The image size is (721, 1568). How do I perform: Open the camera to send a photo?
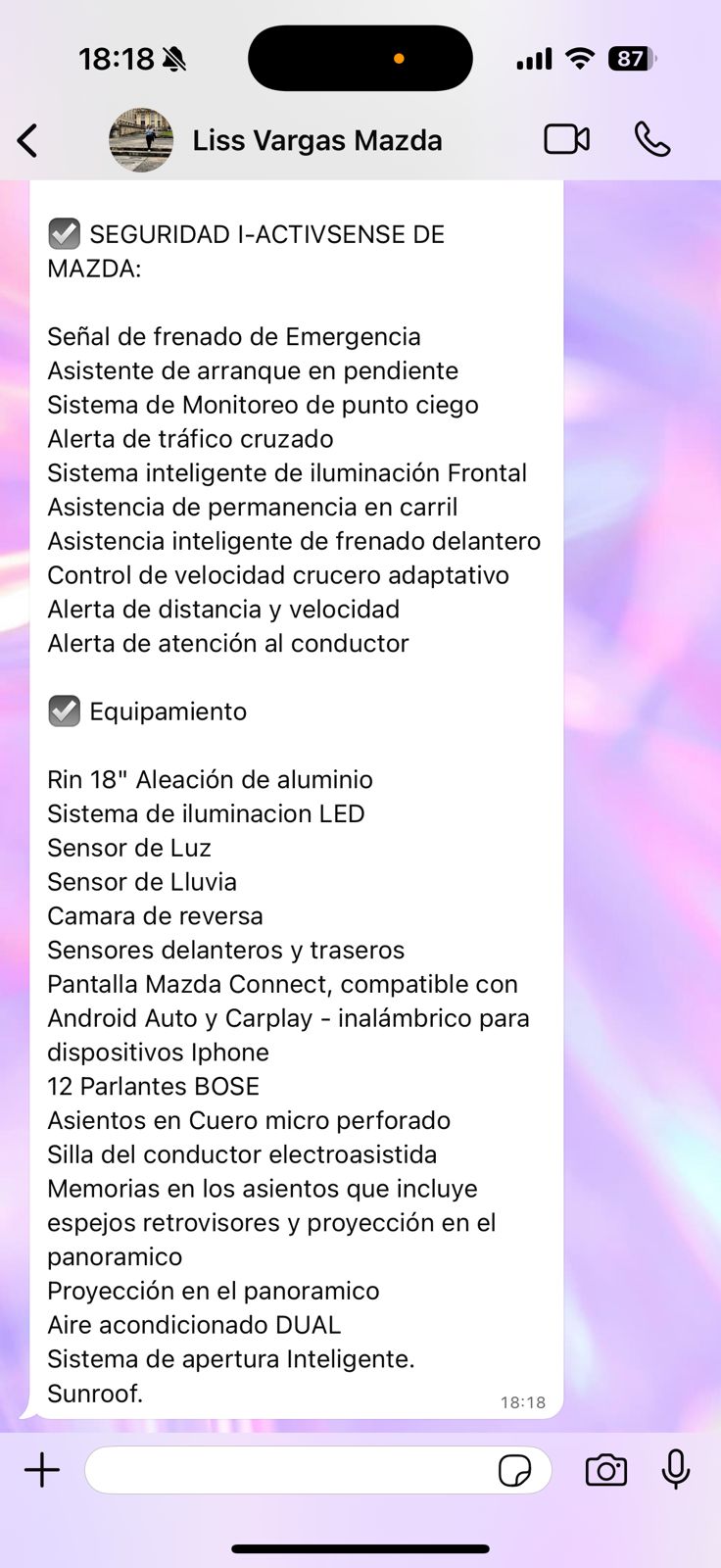[606, 1470]
